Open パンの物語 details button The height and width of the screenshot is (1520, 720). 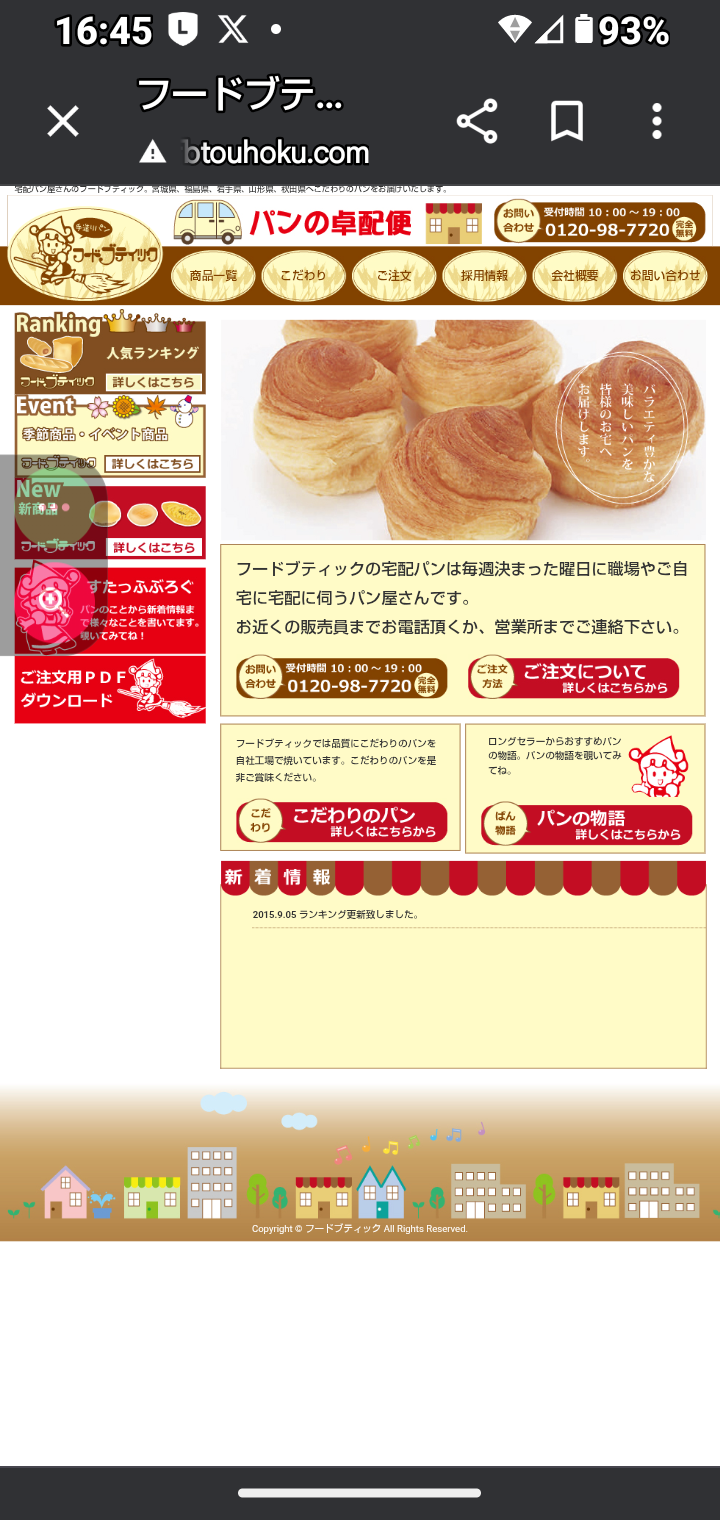tap(586, 824)
